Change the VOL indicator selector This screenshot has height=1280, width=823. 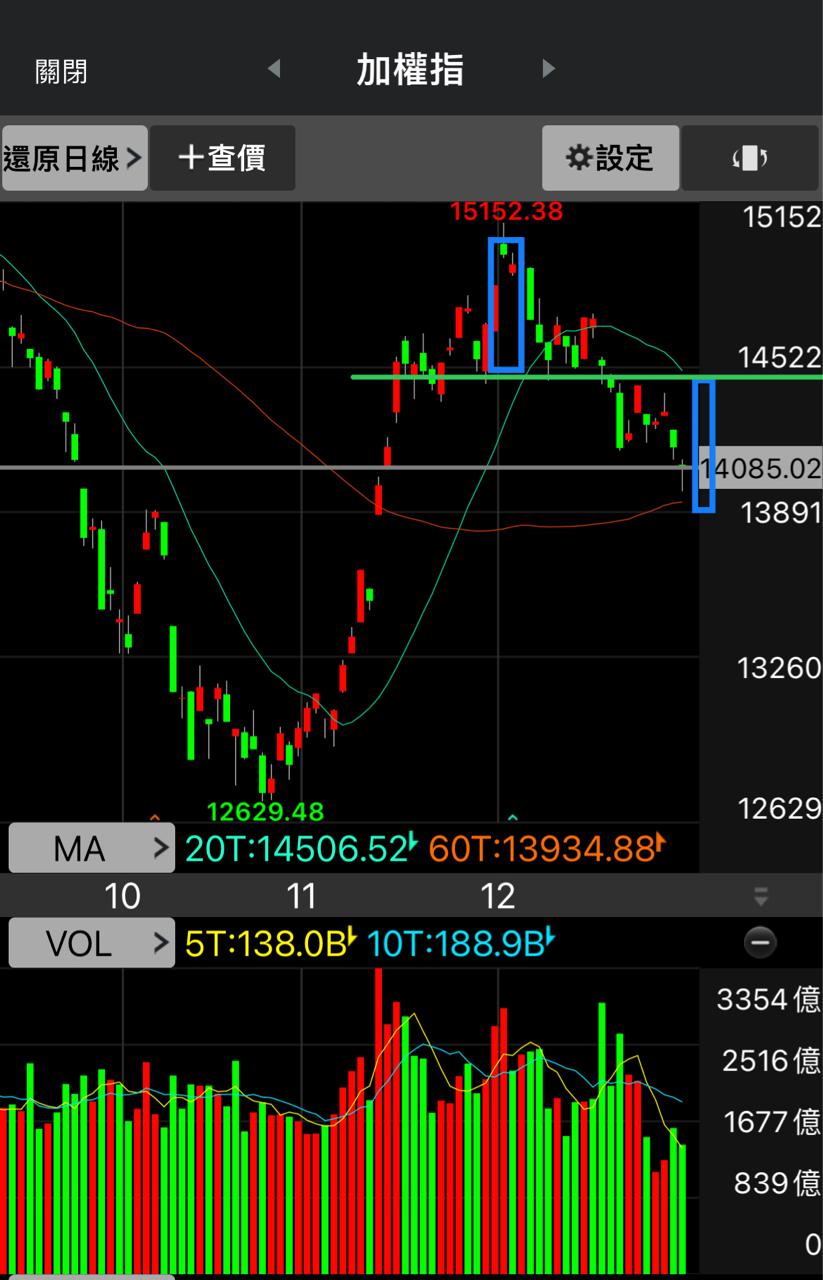(x=91, y=943)
